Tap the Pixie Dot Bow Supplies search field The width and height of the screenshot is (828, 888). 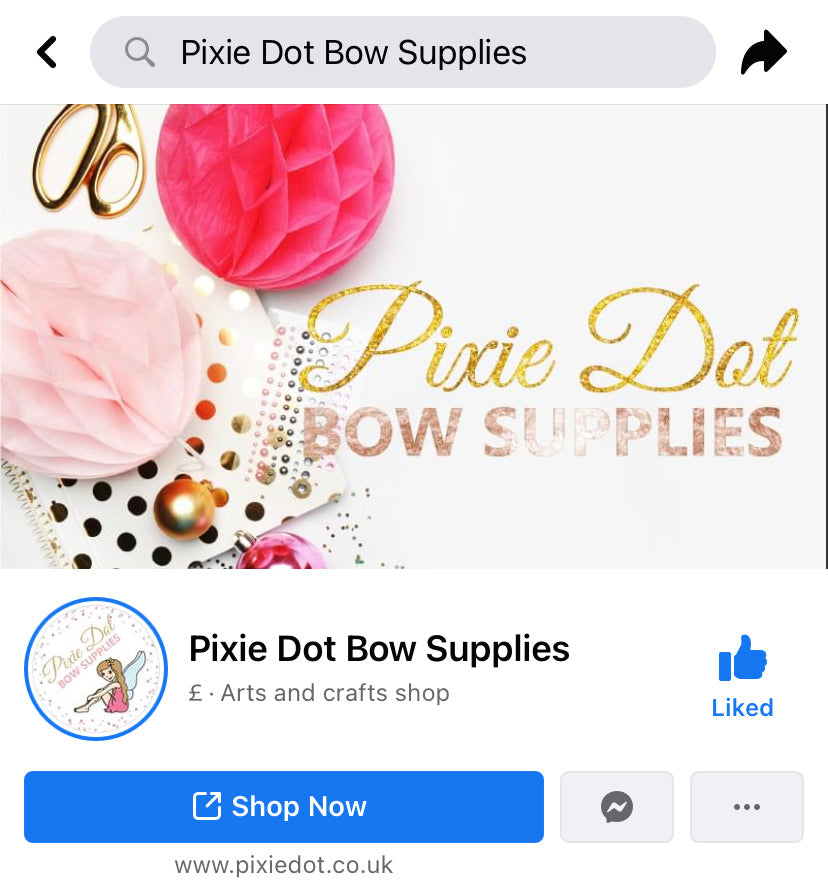click(x=402, y=52)
